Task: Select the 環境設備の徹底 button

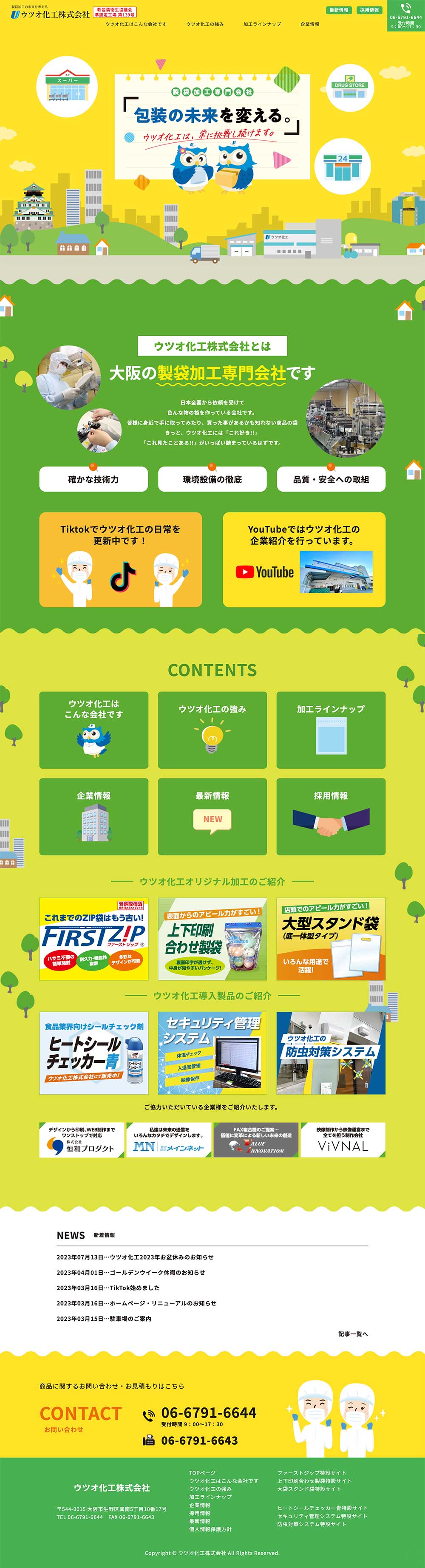Action: coord(212,479)
